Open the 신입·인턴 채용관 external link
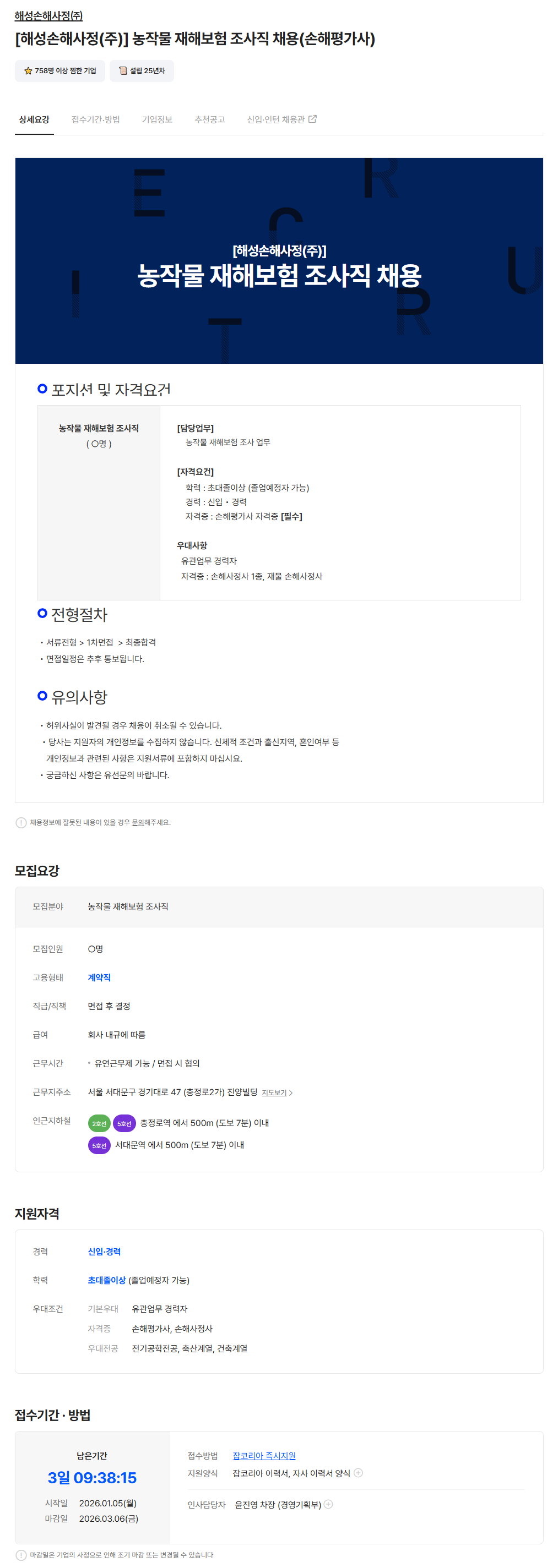 point(281,119)
